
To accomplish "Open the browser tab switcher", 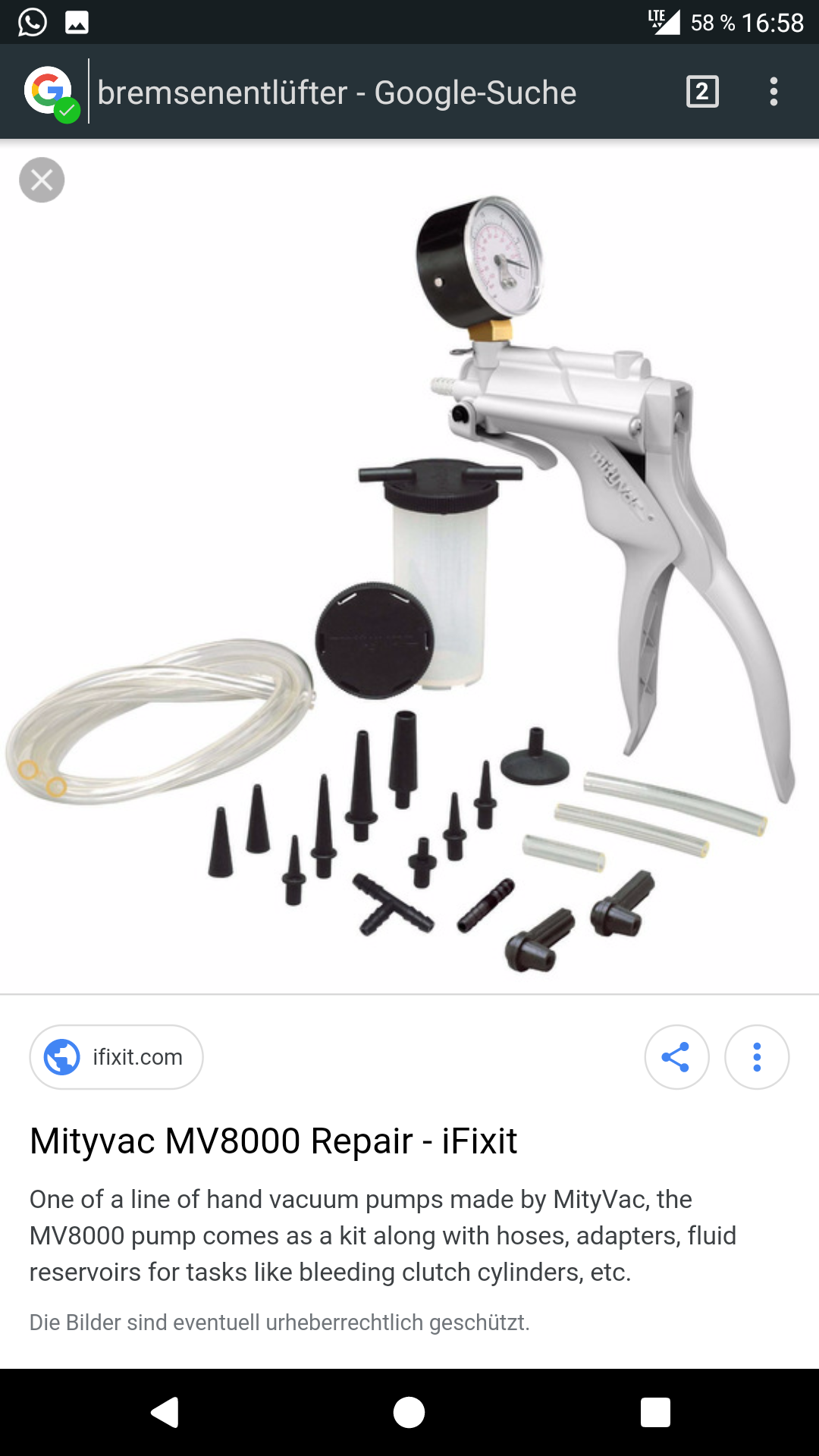I will (x=702, y=92).
